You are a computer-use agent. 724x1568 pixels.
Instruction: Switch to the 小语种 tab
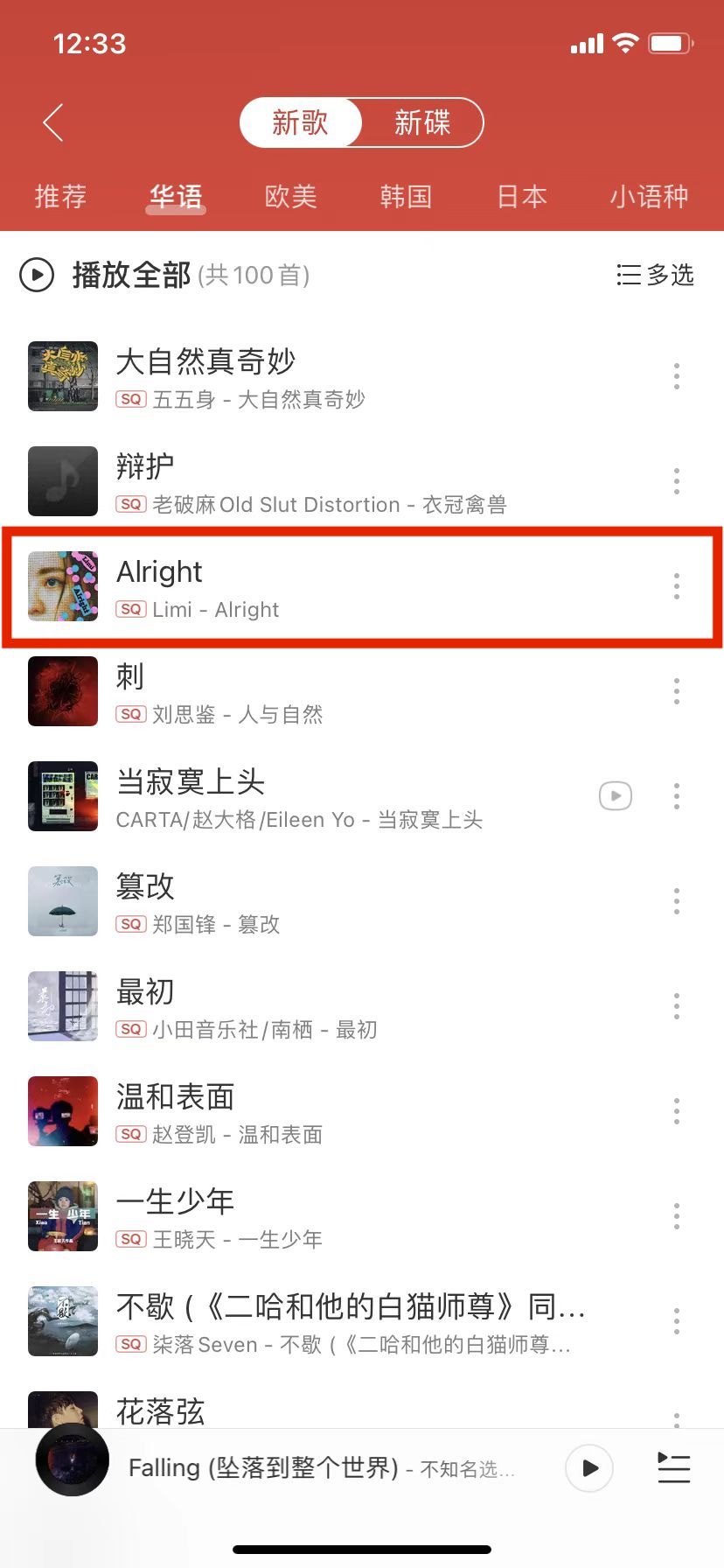649,196
